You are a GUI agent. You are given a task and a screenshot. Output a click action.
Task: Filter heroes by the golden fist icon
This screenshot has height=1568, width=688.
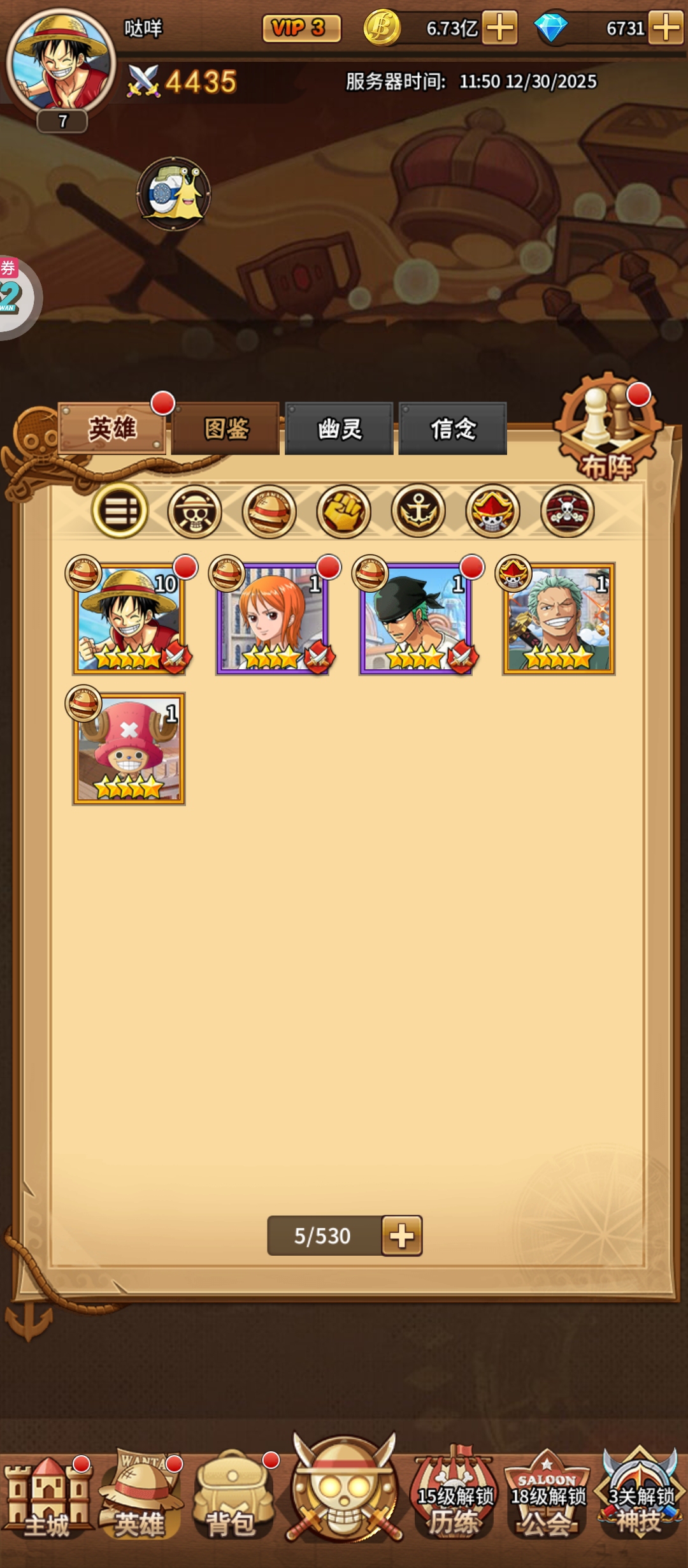[343, 511]
